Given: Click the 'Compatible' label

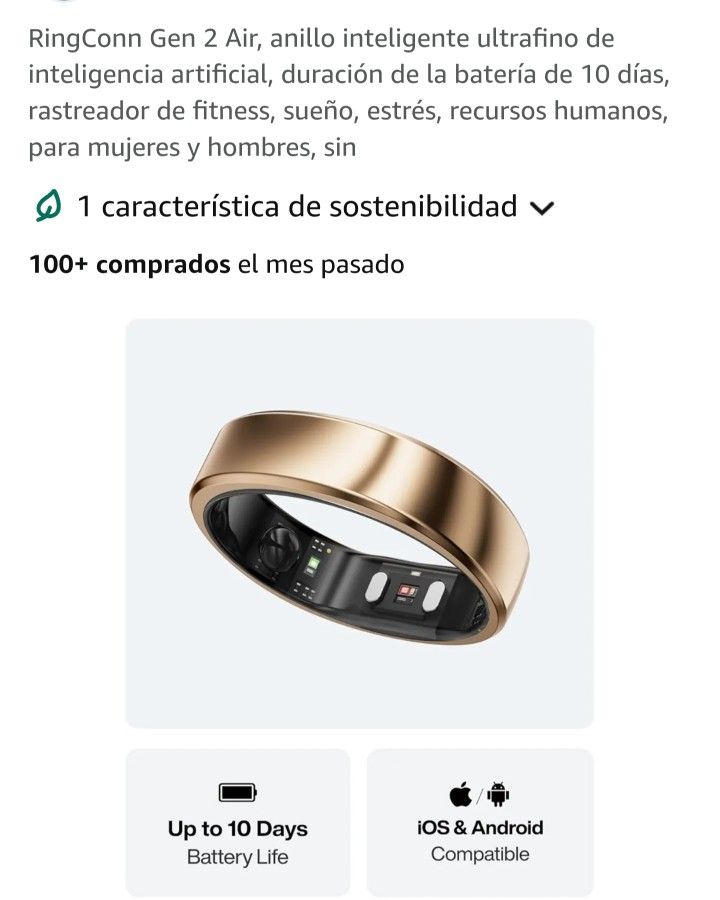Looking at the screenshot, I should pyautogui.click(x=478, y=854).
